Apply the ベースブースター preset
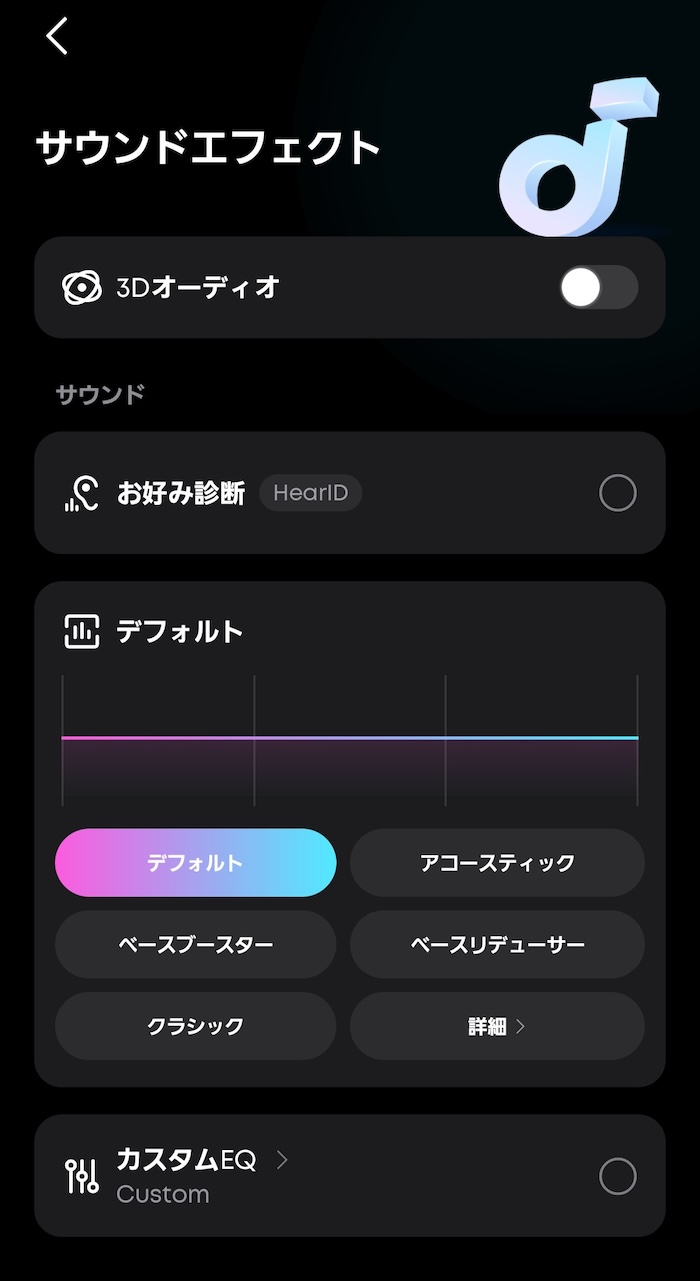 pyautogui.click(x=195, y=944)
